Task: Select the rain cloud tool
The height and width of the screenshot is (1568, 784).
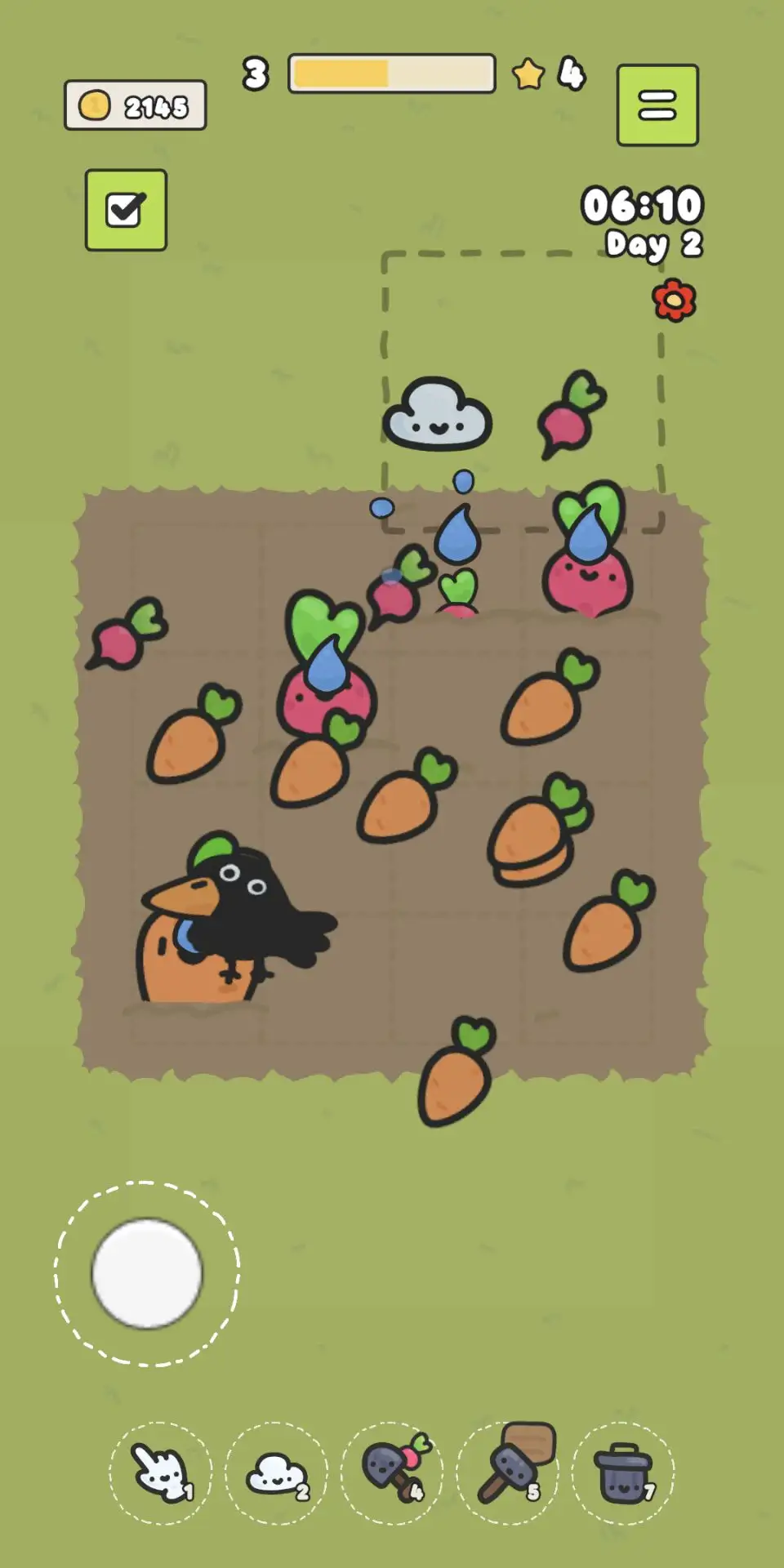Action: [x=276, y=1473]
